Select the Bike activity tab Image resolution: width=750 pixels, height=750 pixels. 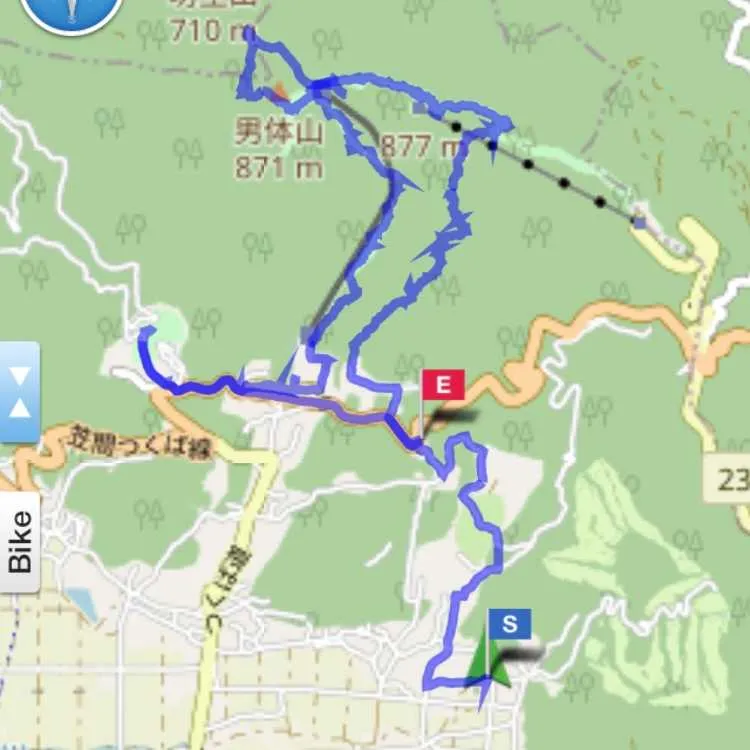tap(20, 541)
